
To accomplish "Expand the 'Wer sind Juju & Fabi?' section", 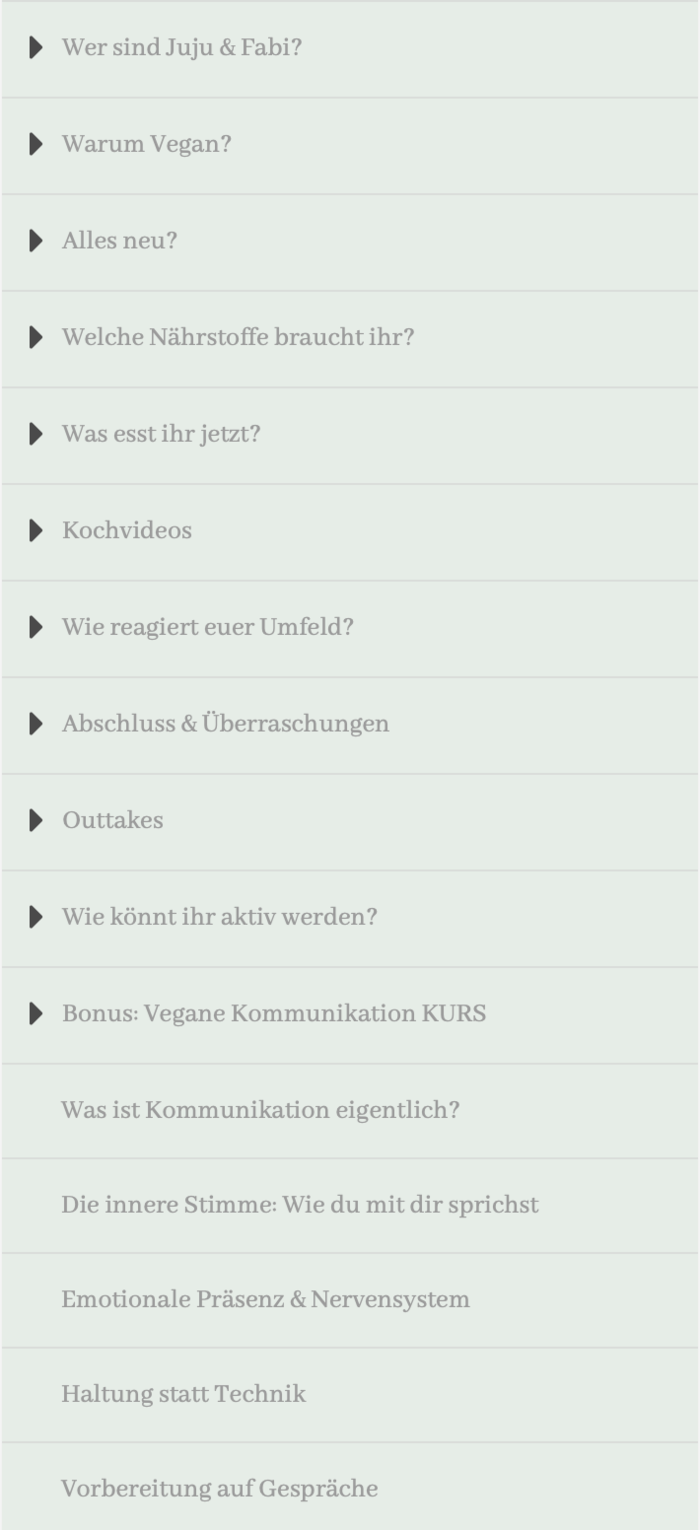I will [181, 47].
